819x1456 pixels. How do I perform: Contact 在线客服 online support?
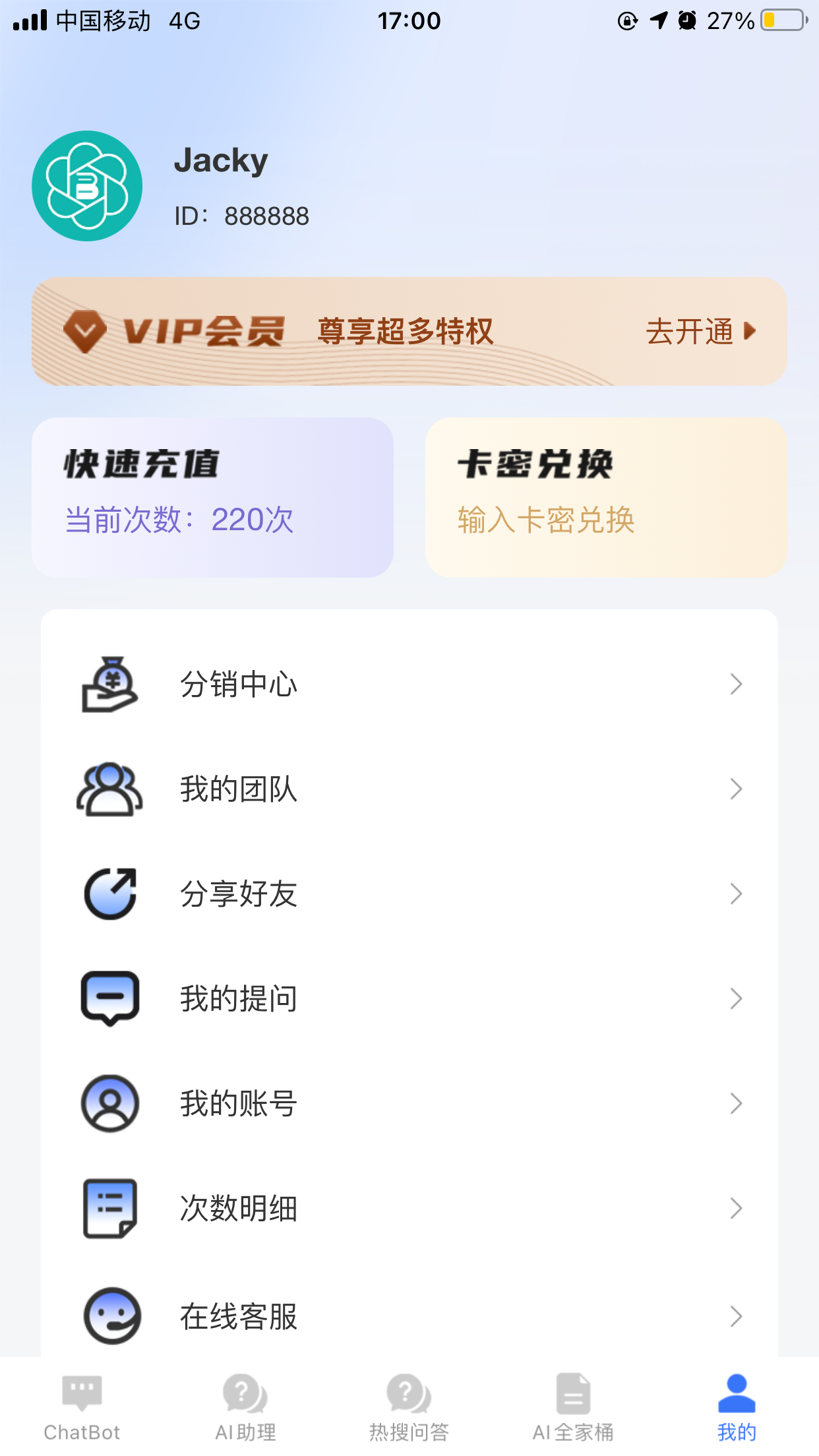(x=409, y=1316)
